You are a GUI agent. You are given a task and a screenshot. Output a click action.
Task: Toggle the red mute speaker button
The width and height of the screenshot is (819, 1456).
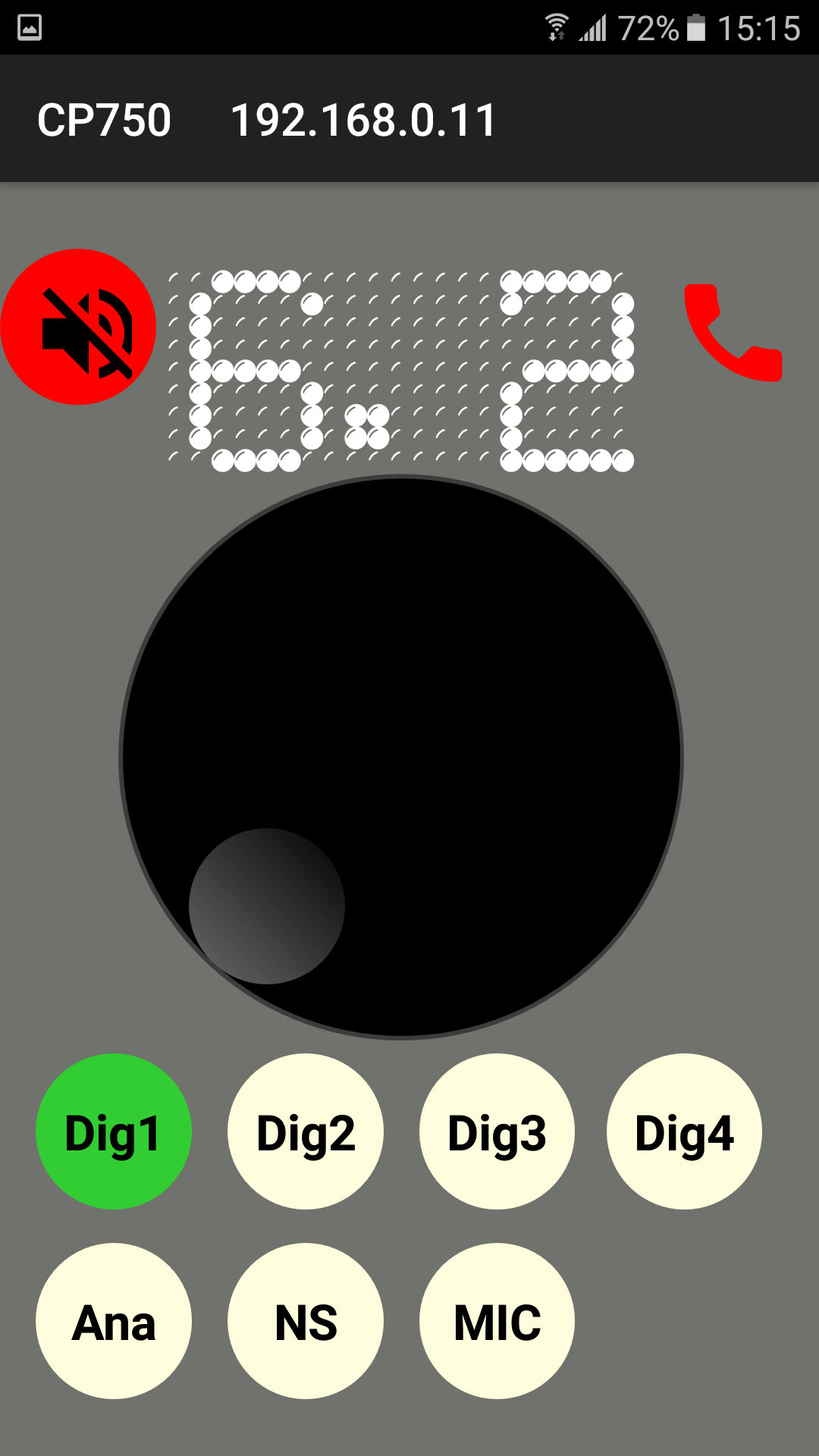pos(78,327)
